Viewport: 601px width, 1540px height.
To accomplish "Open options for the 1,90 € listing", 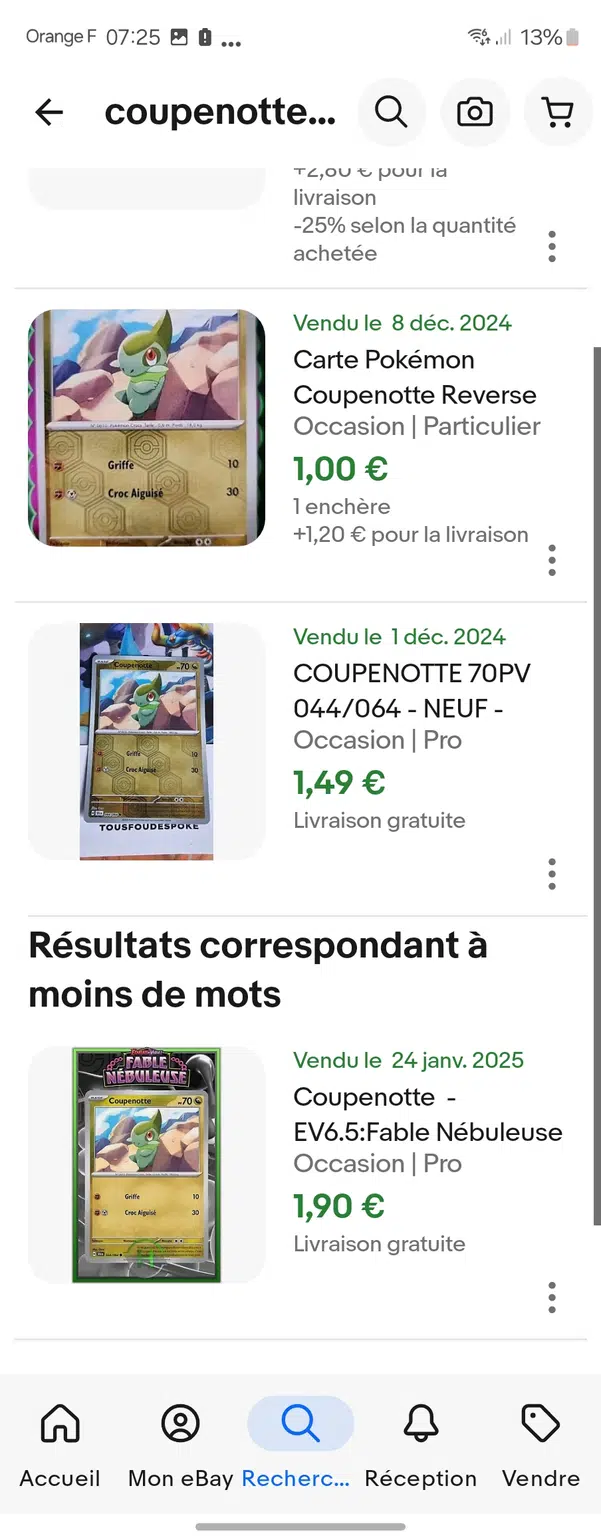I will (x=552, y=1298).
